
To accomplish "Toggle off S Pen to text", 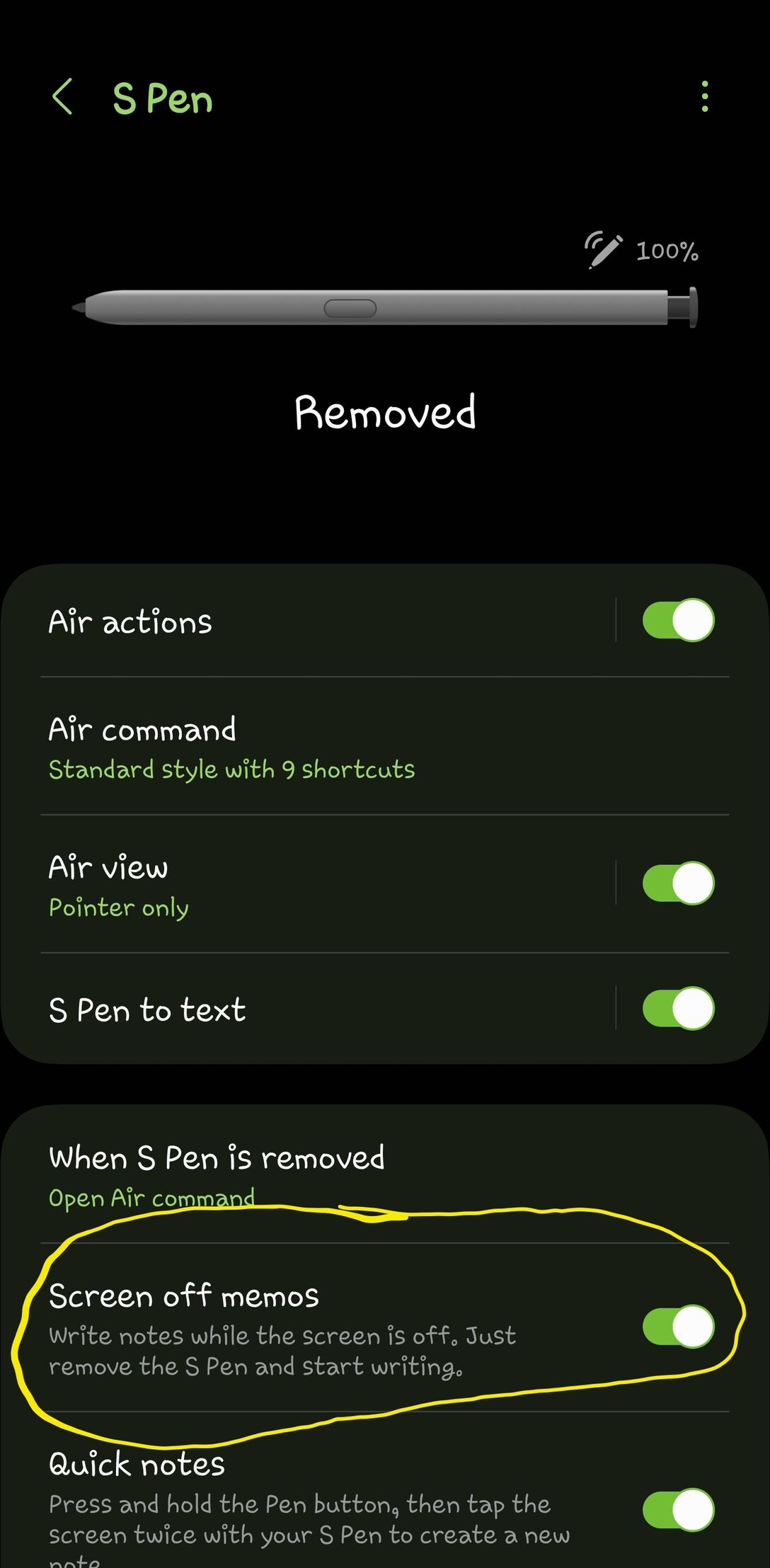I will tap(678, 1008).
